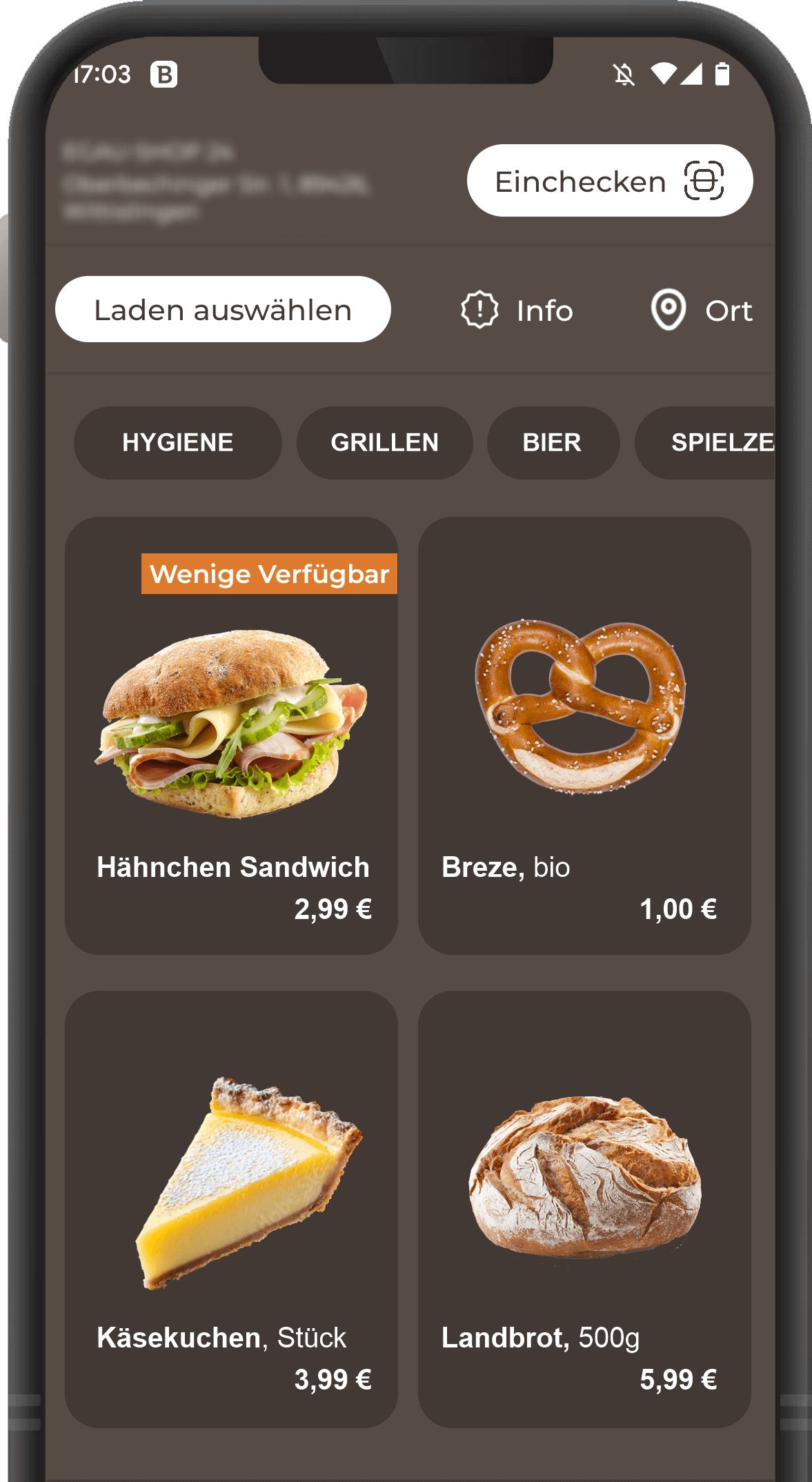812x1482 pixels.
Task: Open the Info section
Action: tap(517, 310)
